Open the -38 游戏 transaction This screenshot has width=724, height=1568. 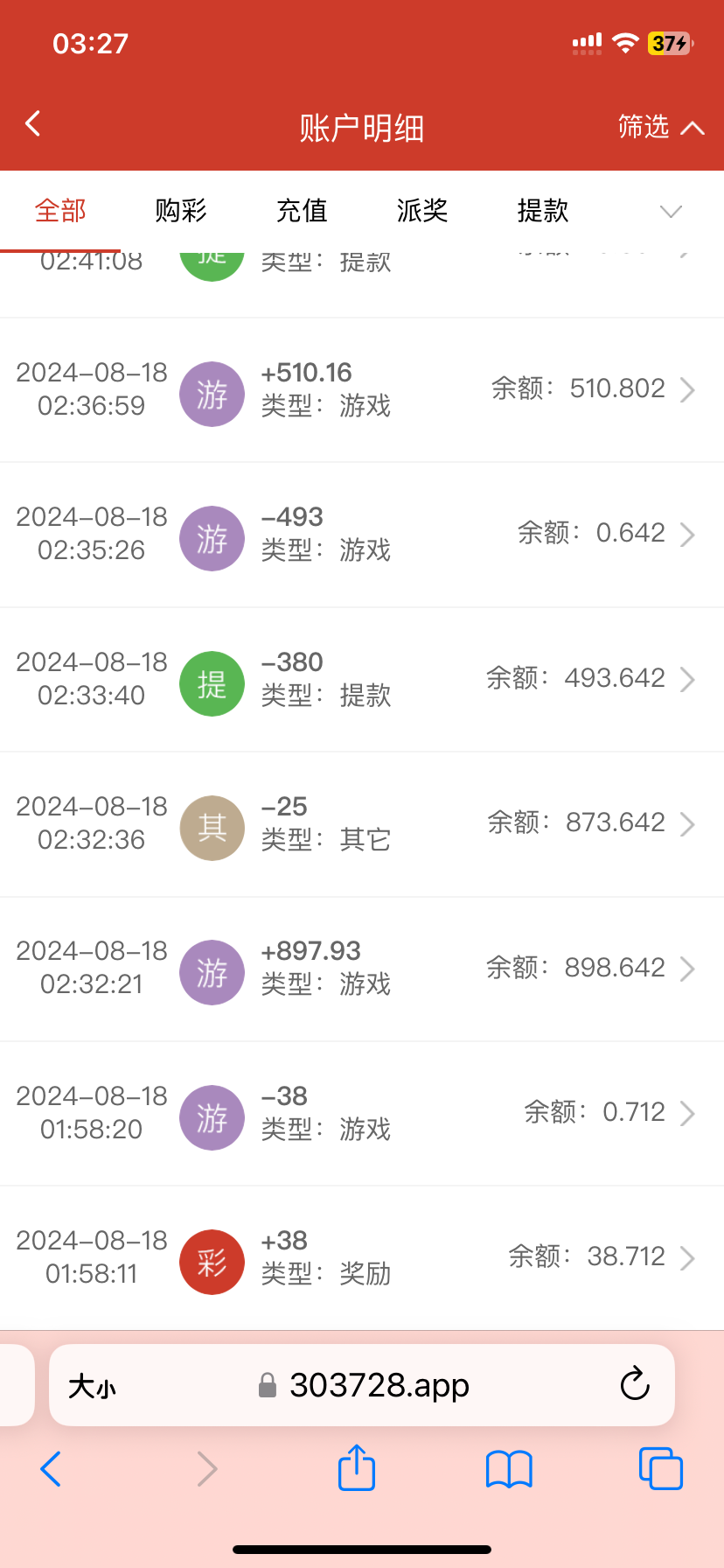tap(362, 1113)
